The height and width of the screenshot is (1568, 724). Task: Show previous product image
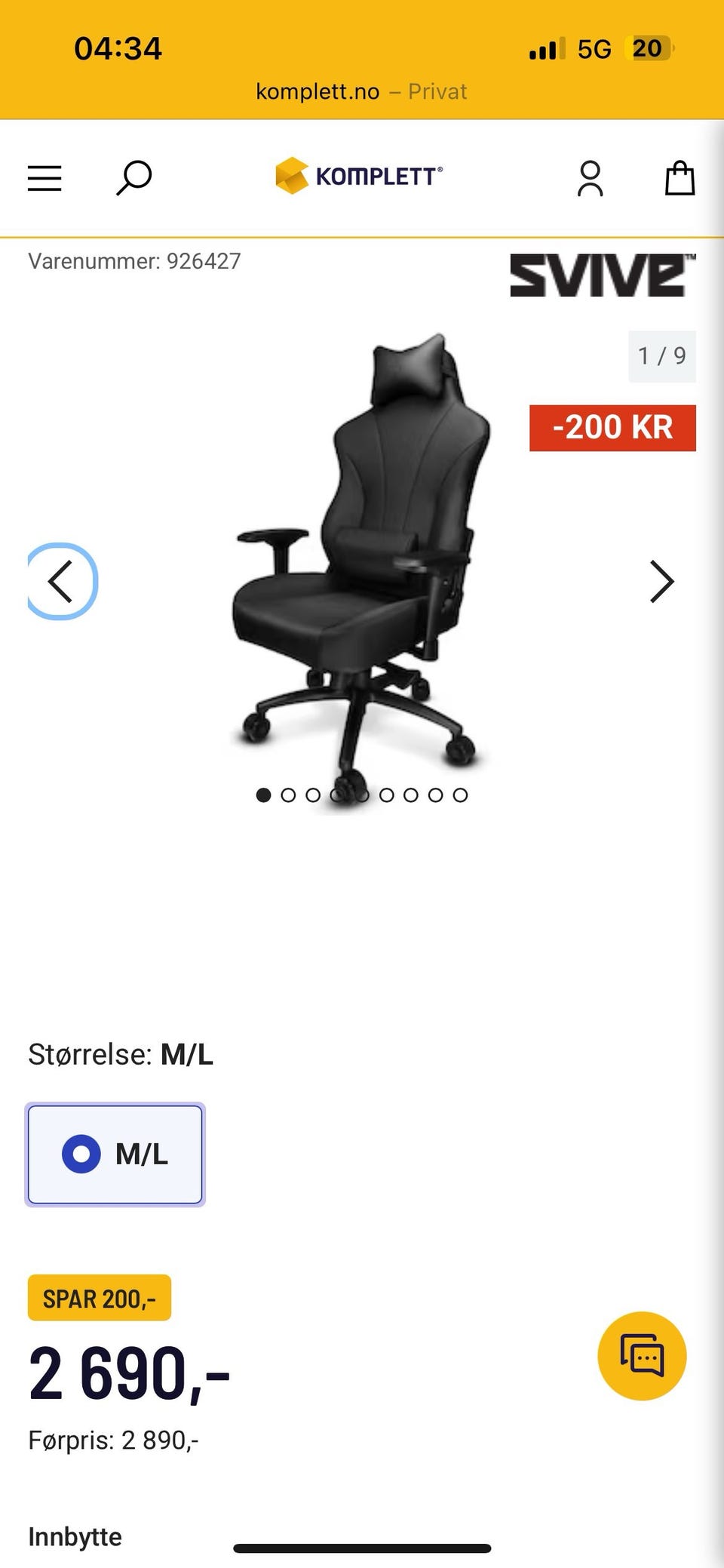click(x=62, y=581)
